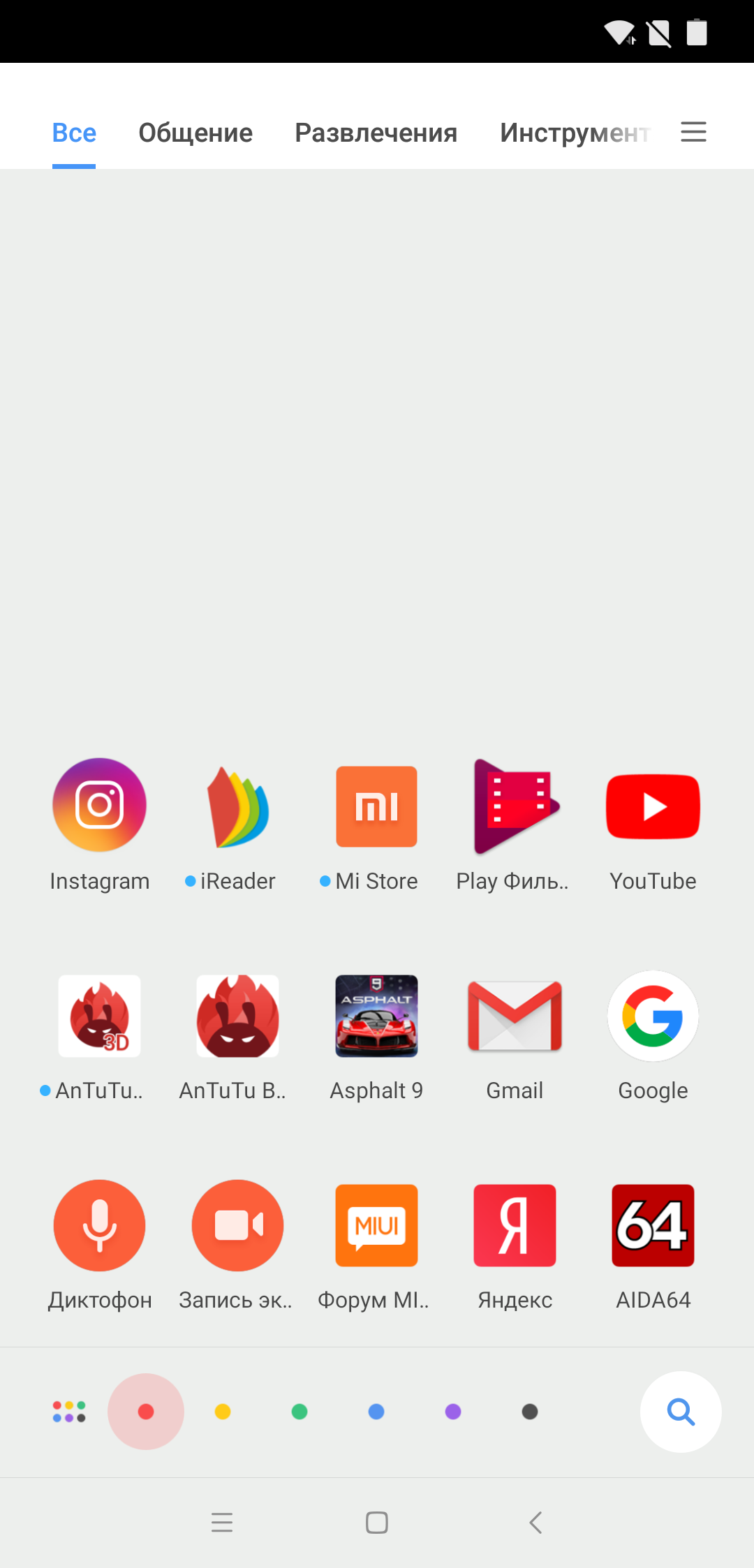Go back using the navigation bar
Image resolution: width=754 pixels, height=1568 pixels.
coord(535,1522)
